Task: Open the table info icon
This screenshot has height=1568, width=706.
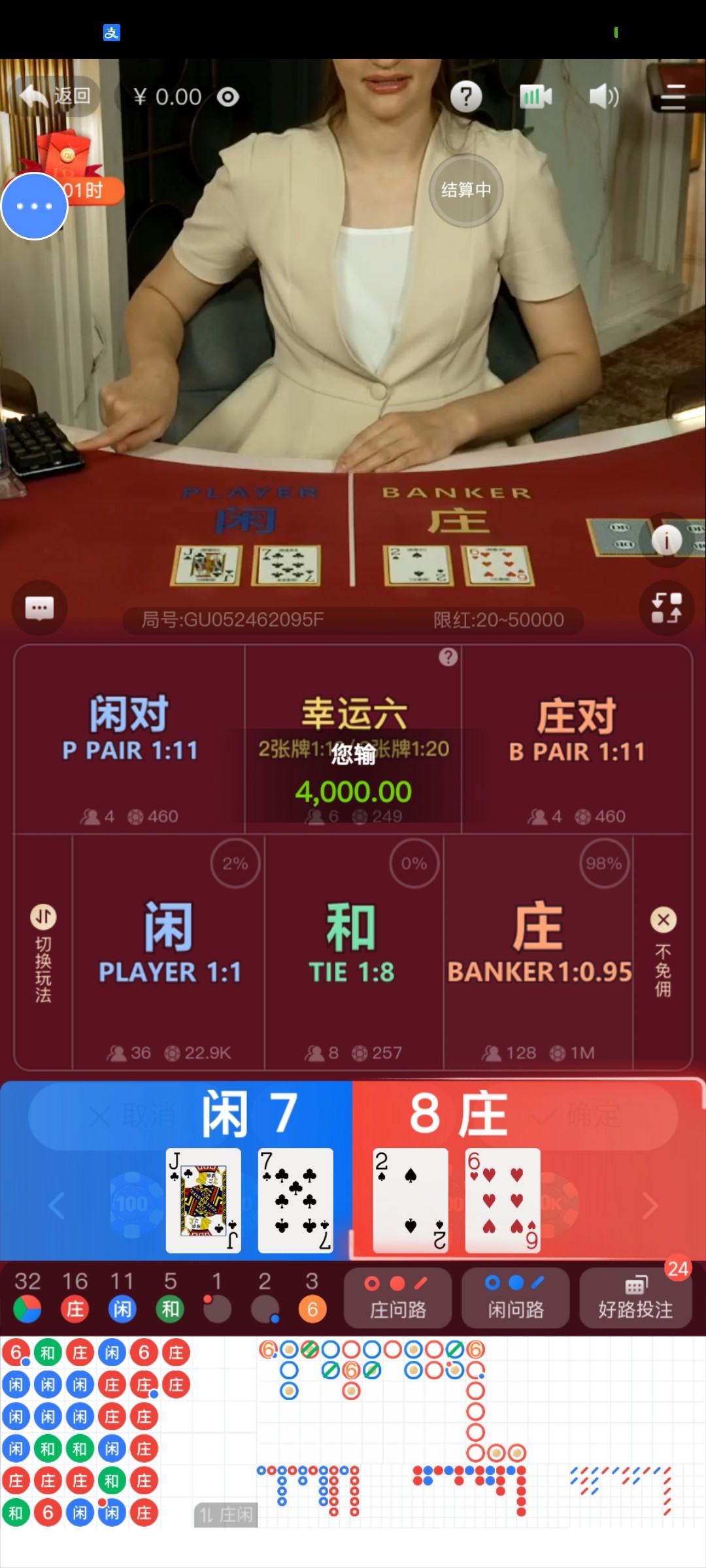Action: coord(666,540)
